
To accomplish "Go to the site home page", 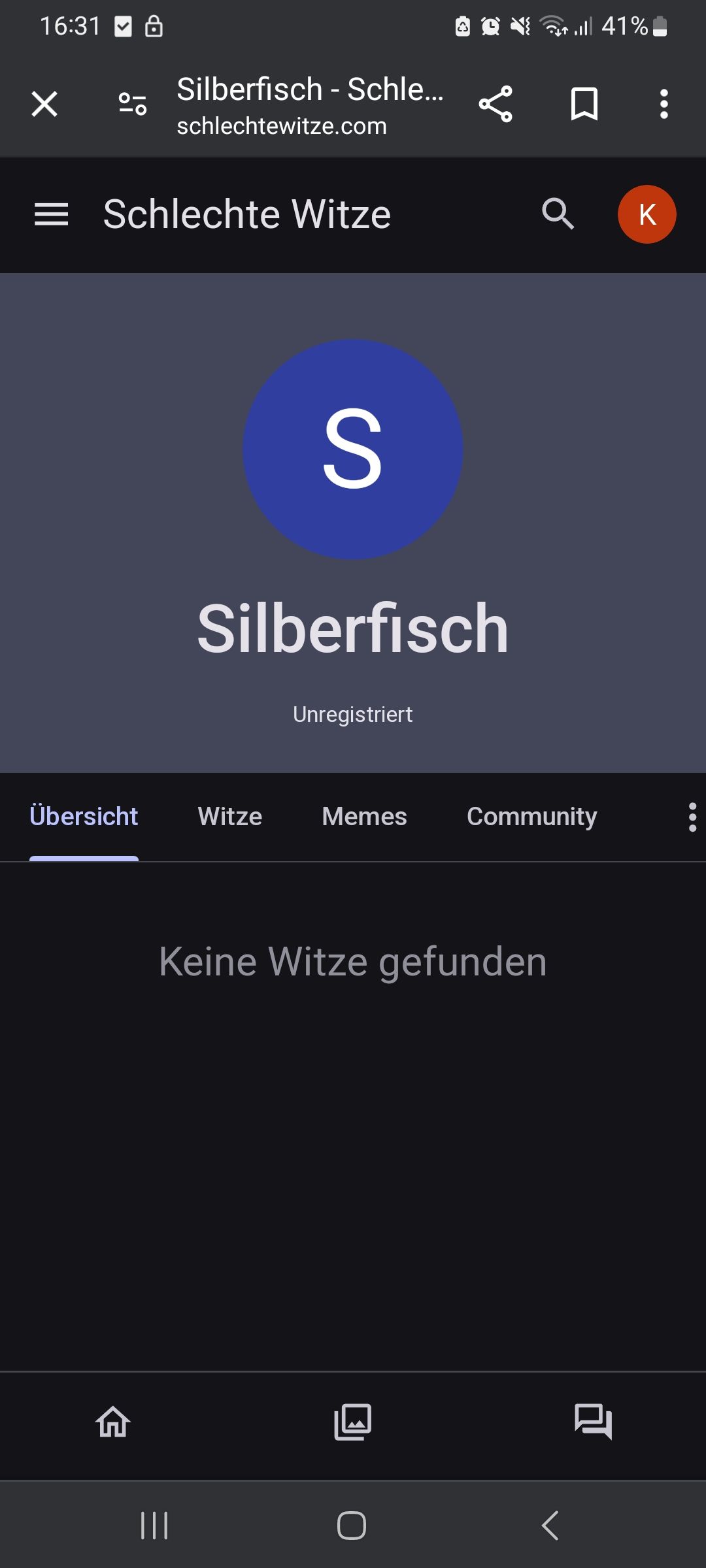I will point(113,1422).
